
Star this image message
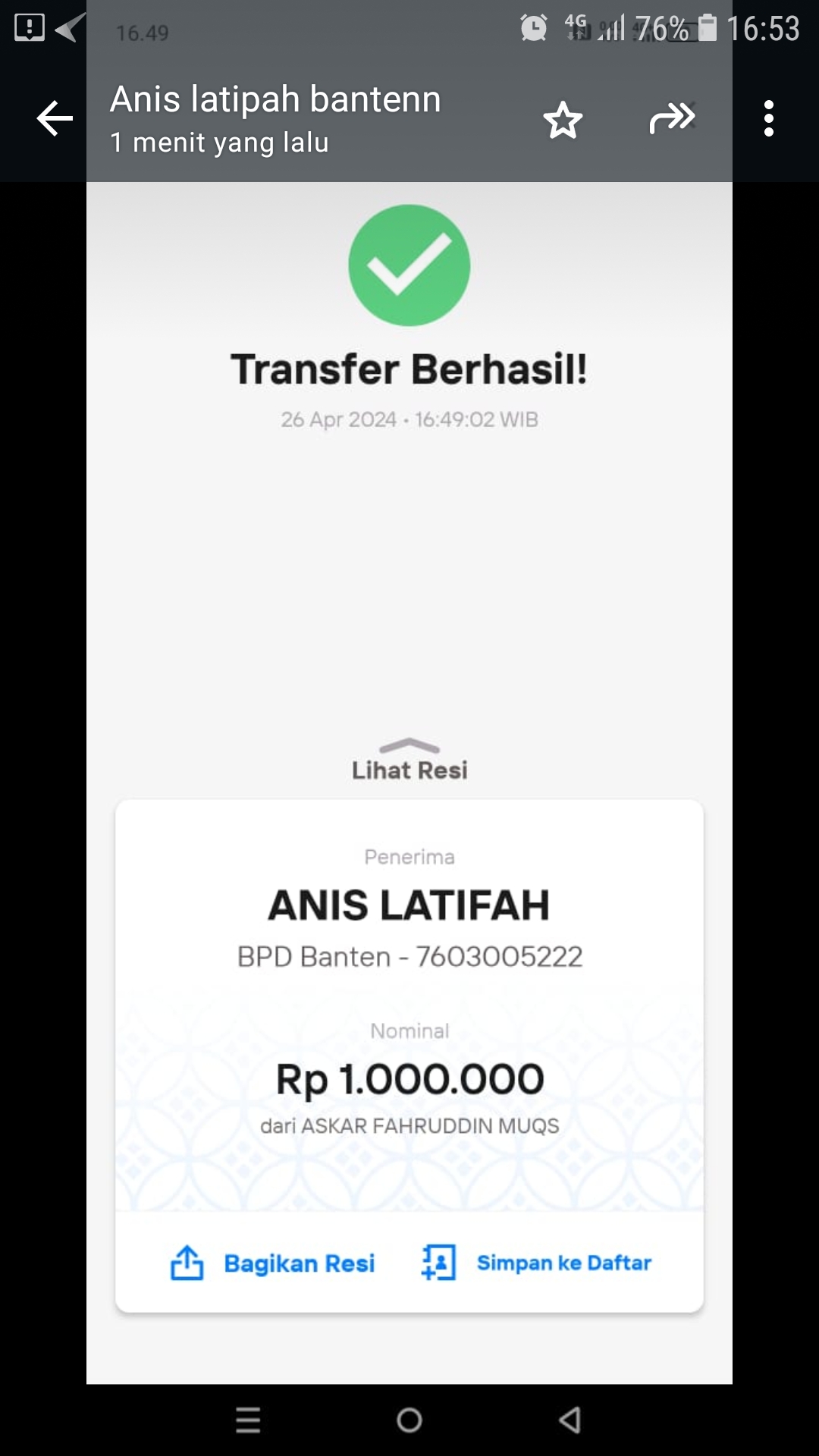click(x=563, y=120)
